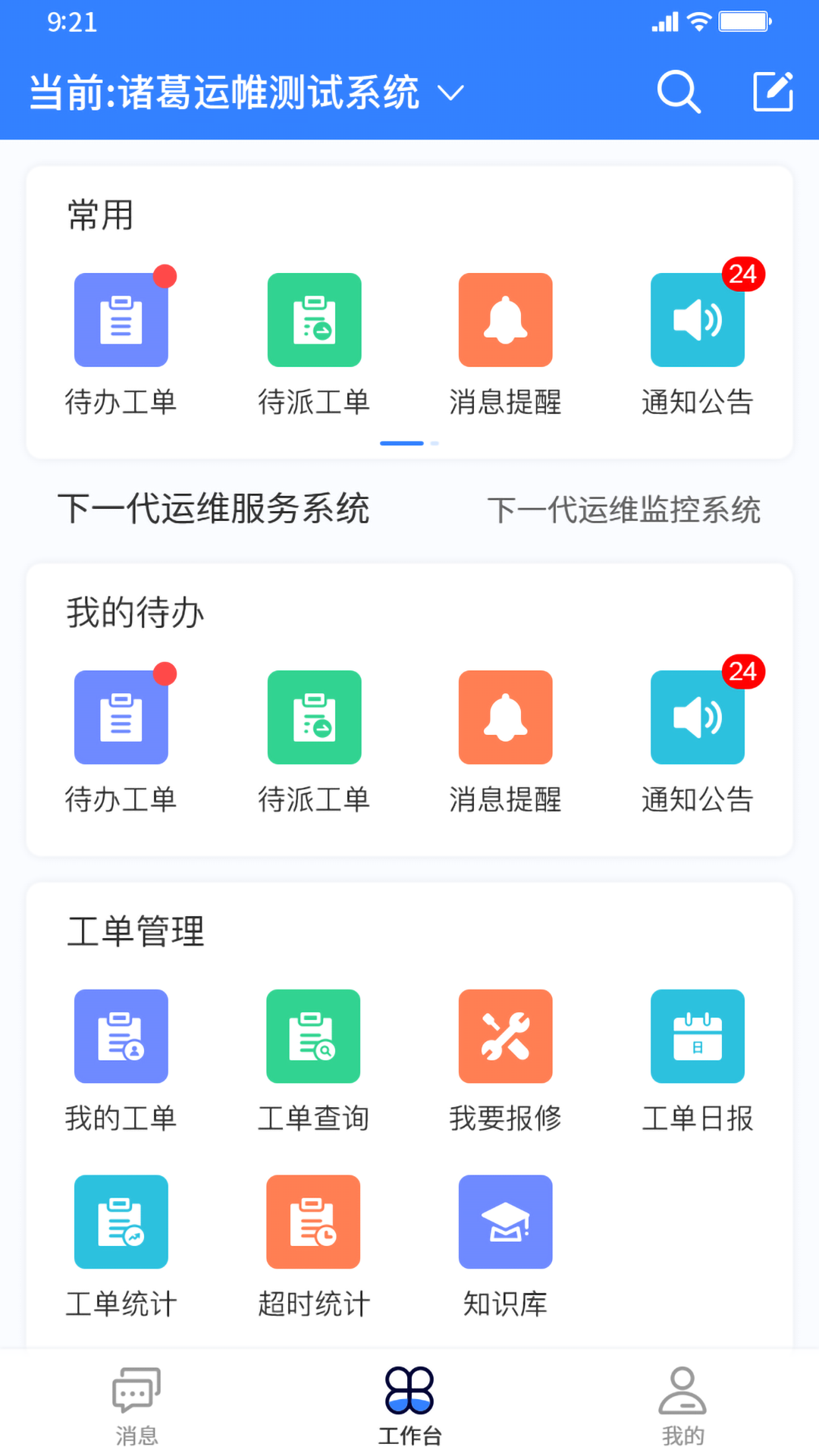Open 通知公告 with the 24 badge
Viewport: 819px width, 1456px height.
tap(697, 318)
